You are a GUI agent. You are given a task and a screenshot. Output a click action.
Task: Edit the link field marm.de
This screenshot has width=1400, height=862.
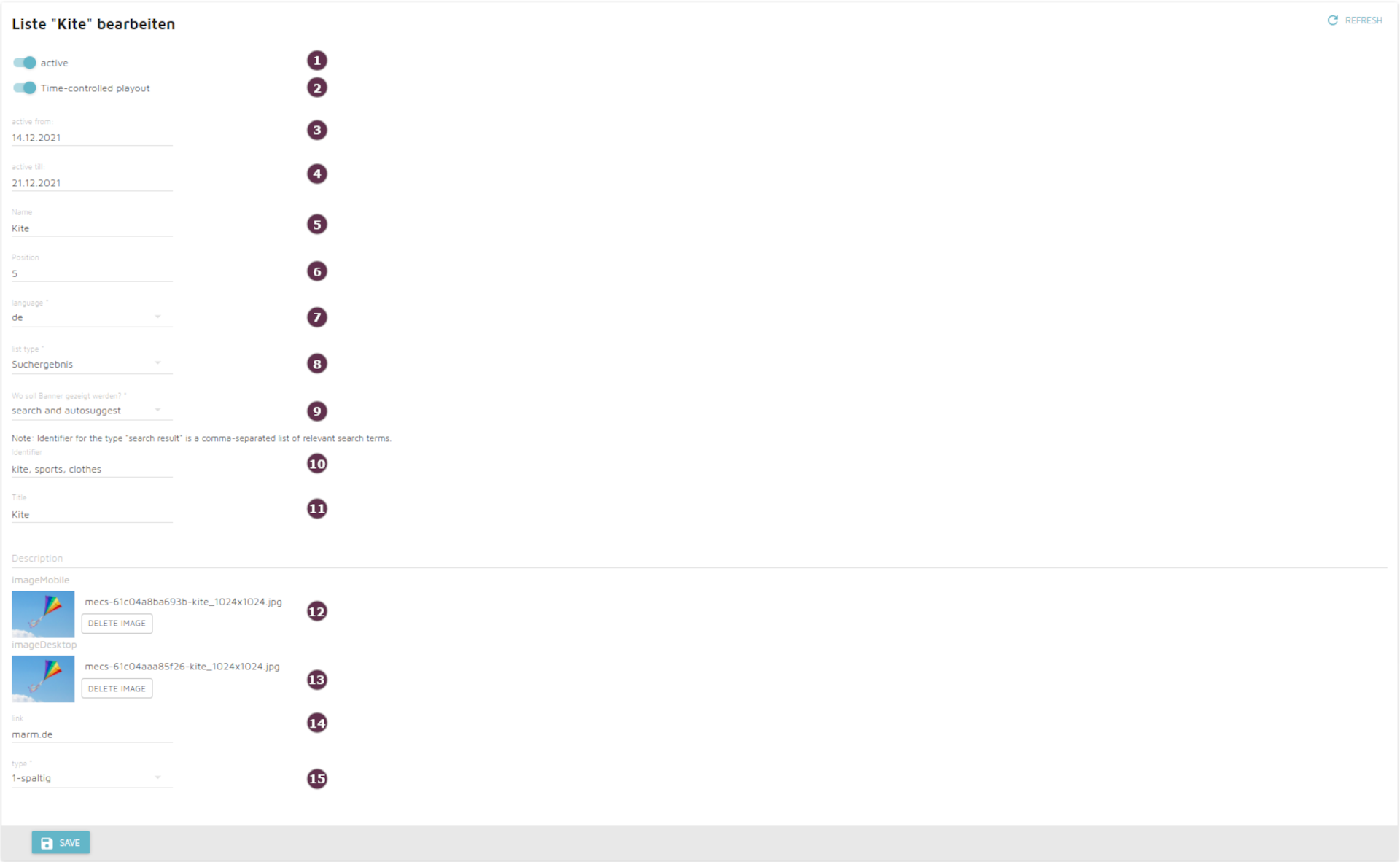91,734
